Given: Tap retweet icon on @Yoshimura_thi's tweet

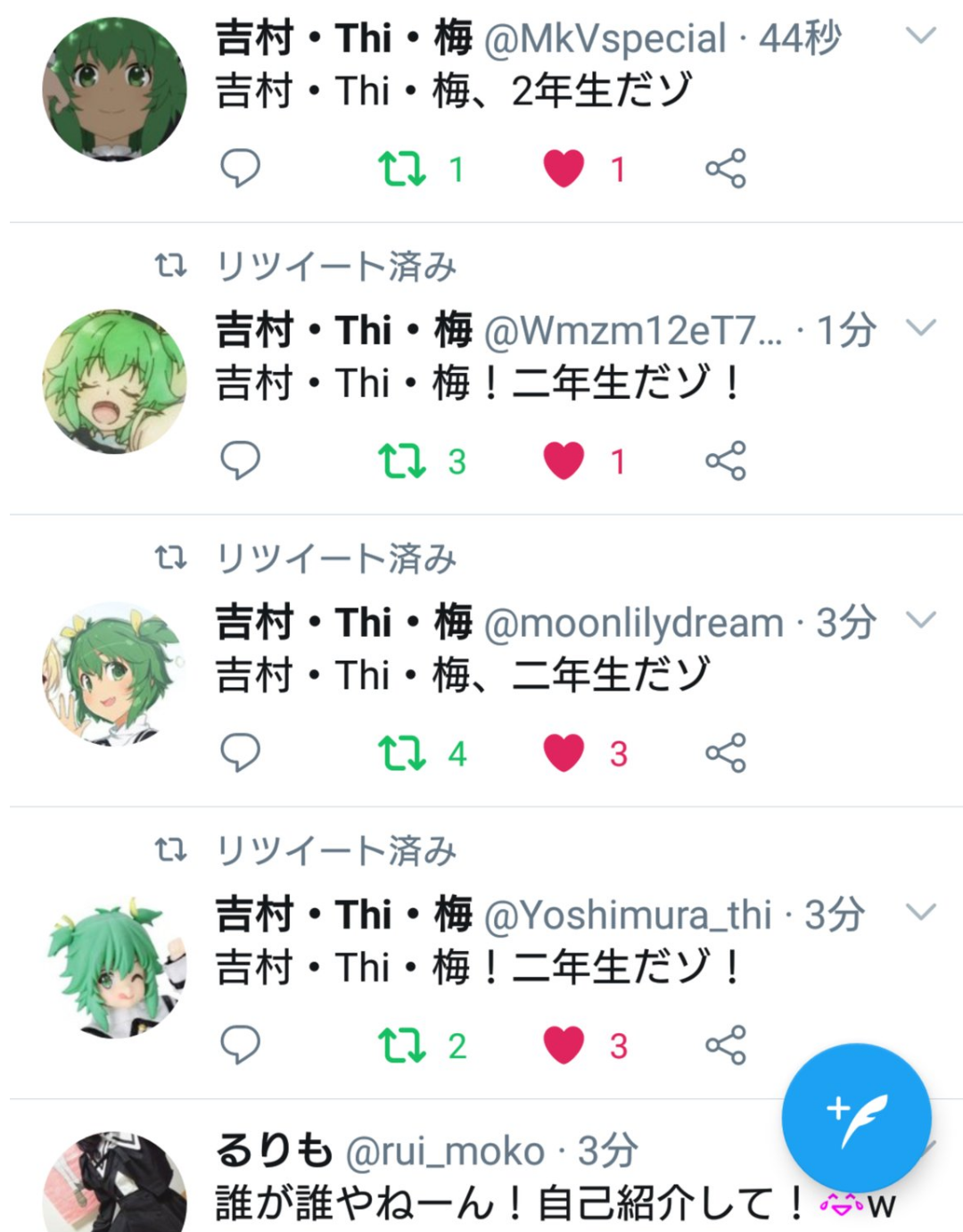Looking at the screenshot, I should [x=402, y=1045].
